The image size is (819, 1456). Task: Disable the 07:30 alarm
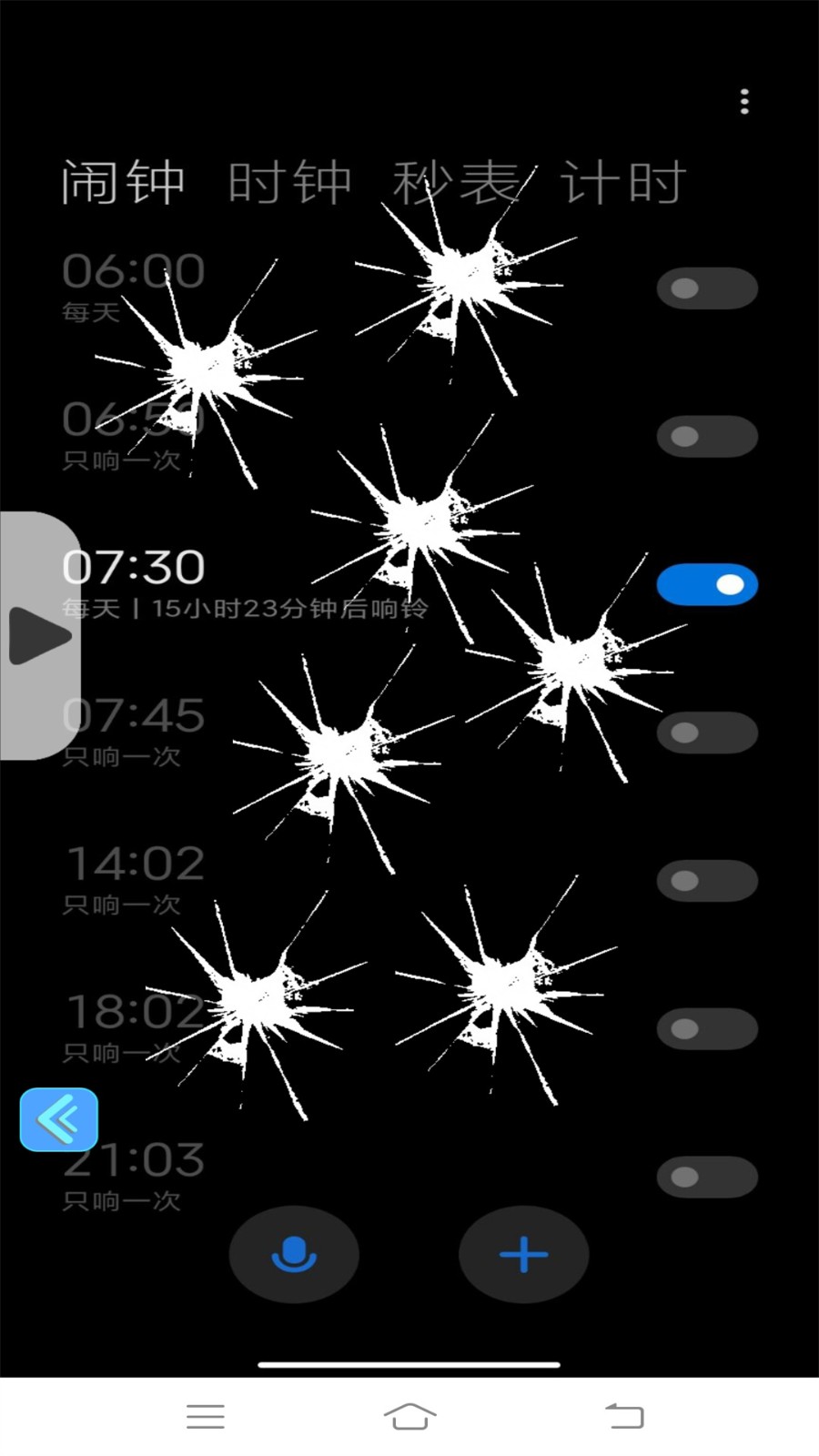click(706, 584)
